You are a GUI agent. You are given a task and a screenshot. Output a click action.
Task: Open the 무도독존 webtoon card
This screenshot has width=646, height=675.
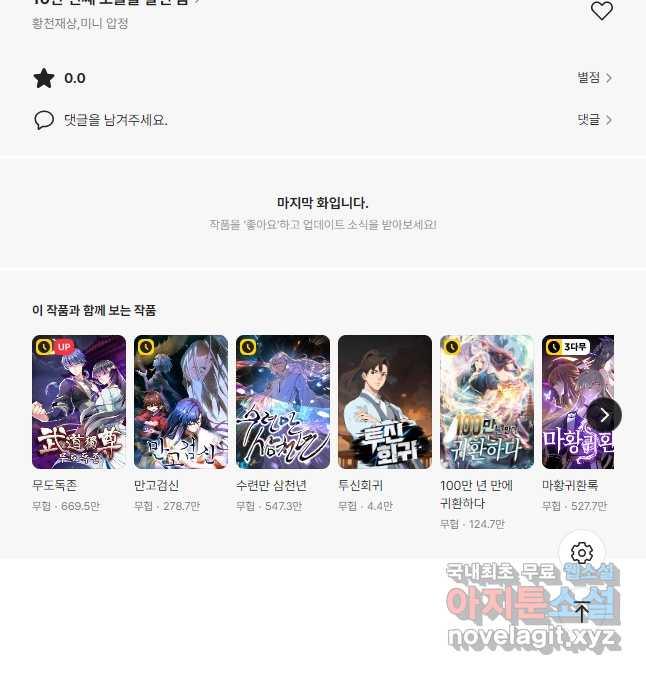(79, 402)
